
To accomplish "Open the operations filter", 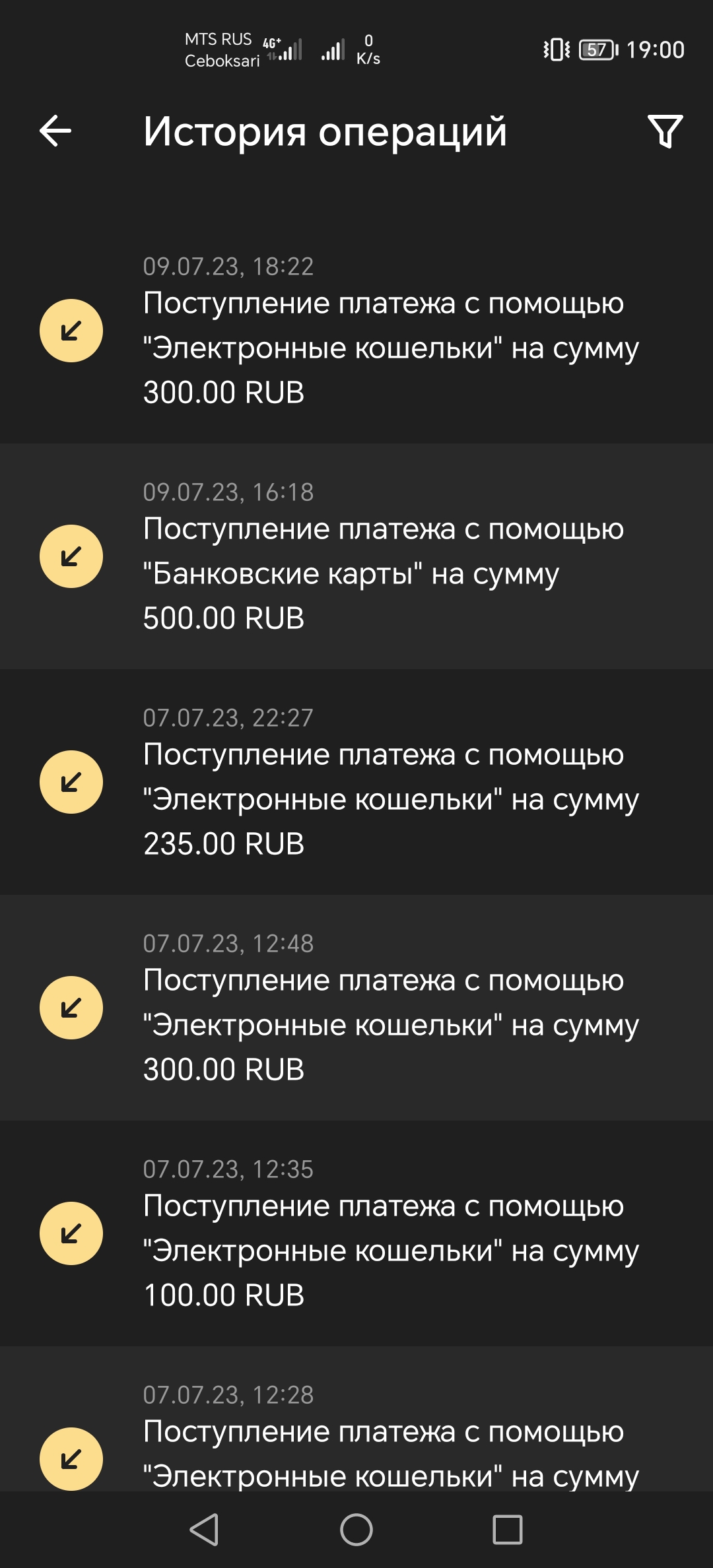I will pos(665,131).
